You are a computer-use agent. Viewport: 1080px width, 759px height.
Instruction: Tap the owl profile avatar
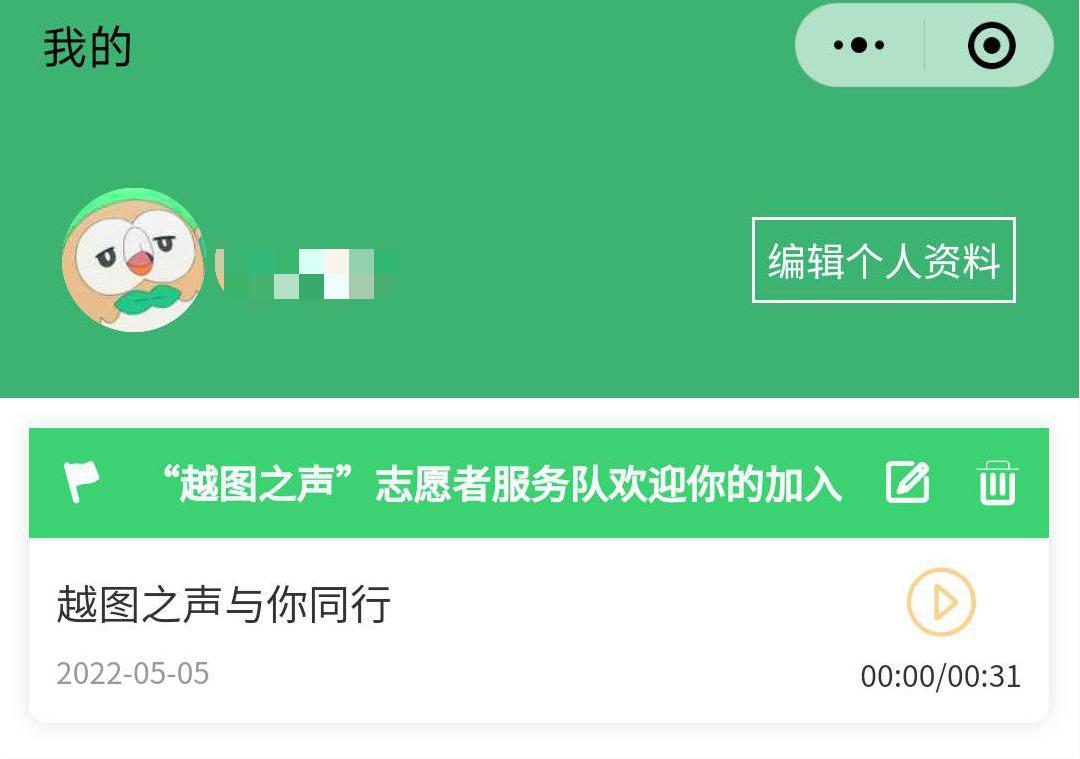click(x=133, y=260)
